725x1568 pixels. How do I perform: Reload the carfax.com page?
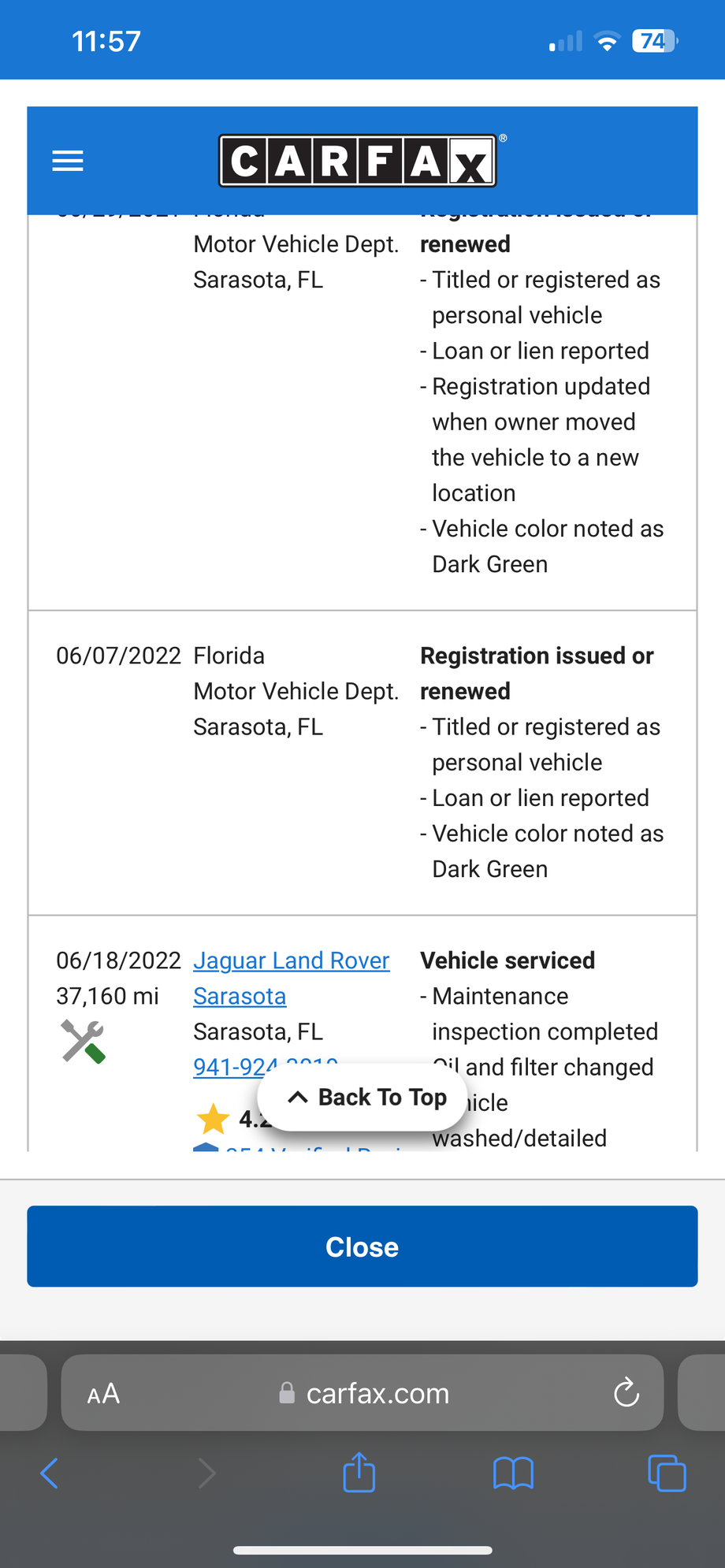point(626,1393)
